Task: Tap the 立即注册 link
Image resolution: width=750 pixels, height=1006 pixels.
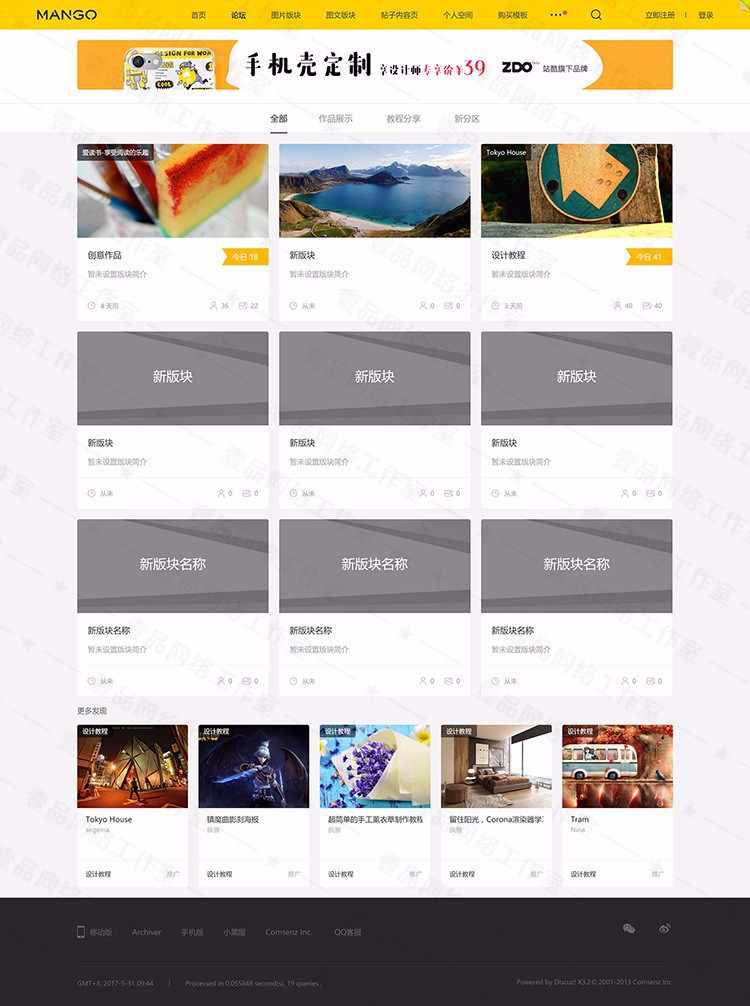Action: click(659, 15)
